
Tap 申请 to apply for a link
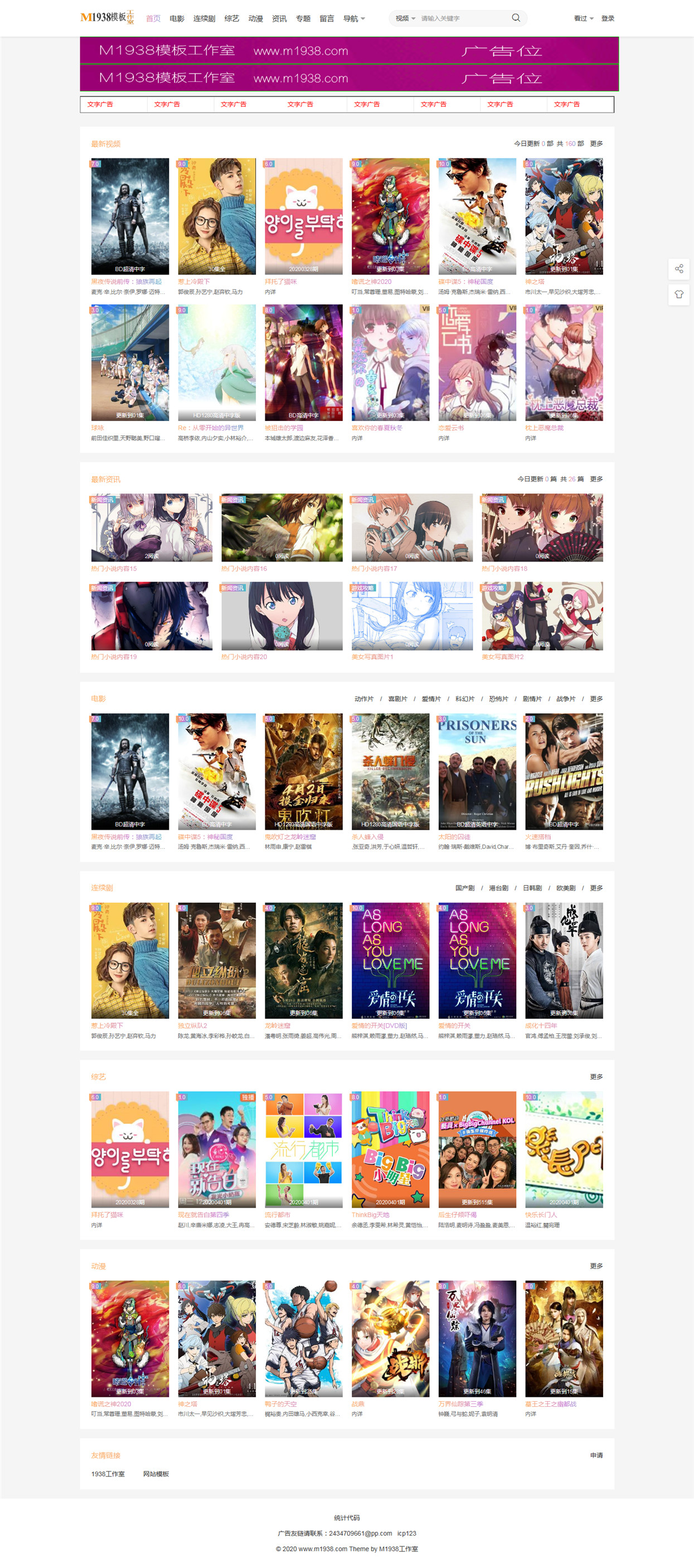coord(596,1455)
